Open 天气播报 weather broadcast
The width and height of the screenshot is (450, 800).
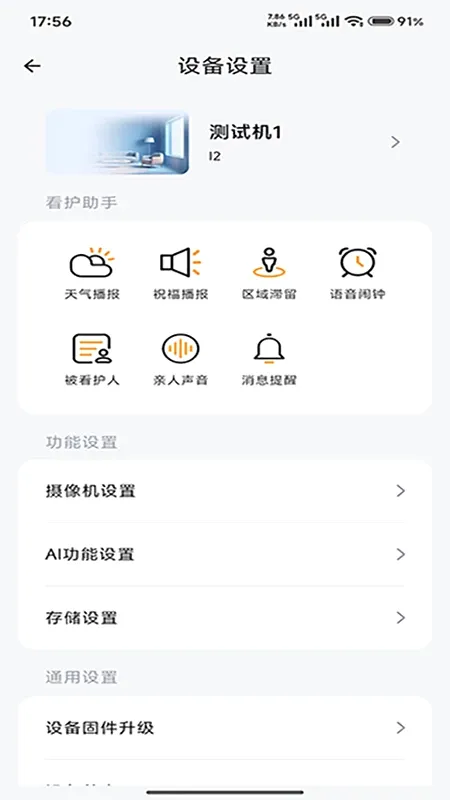(x=92, y=273)
